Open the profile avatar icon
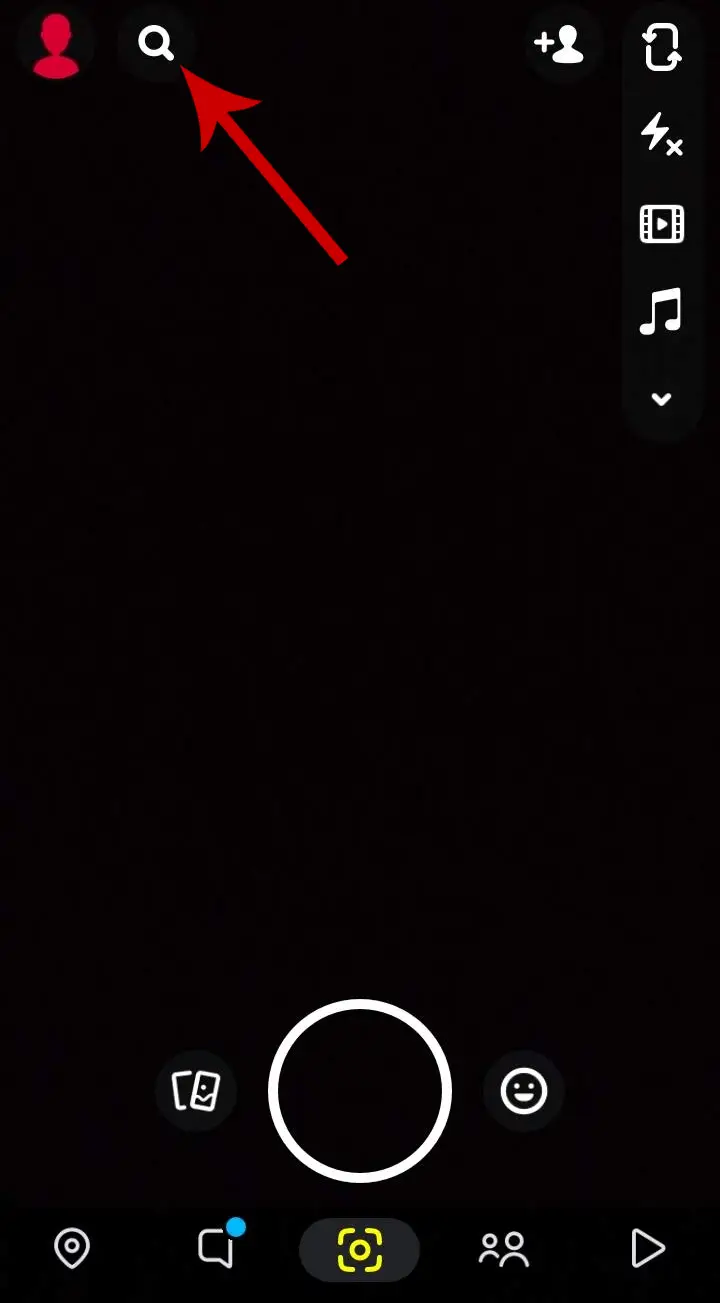 click(x=56, y=44)
